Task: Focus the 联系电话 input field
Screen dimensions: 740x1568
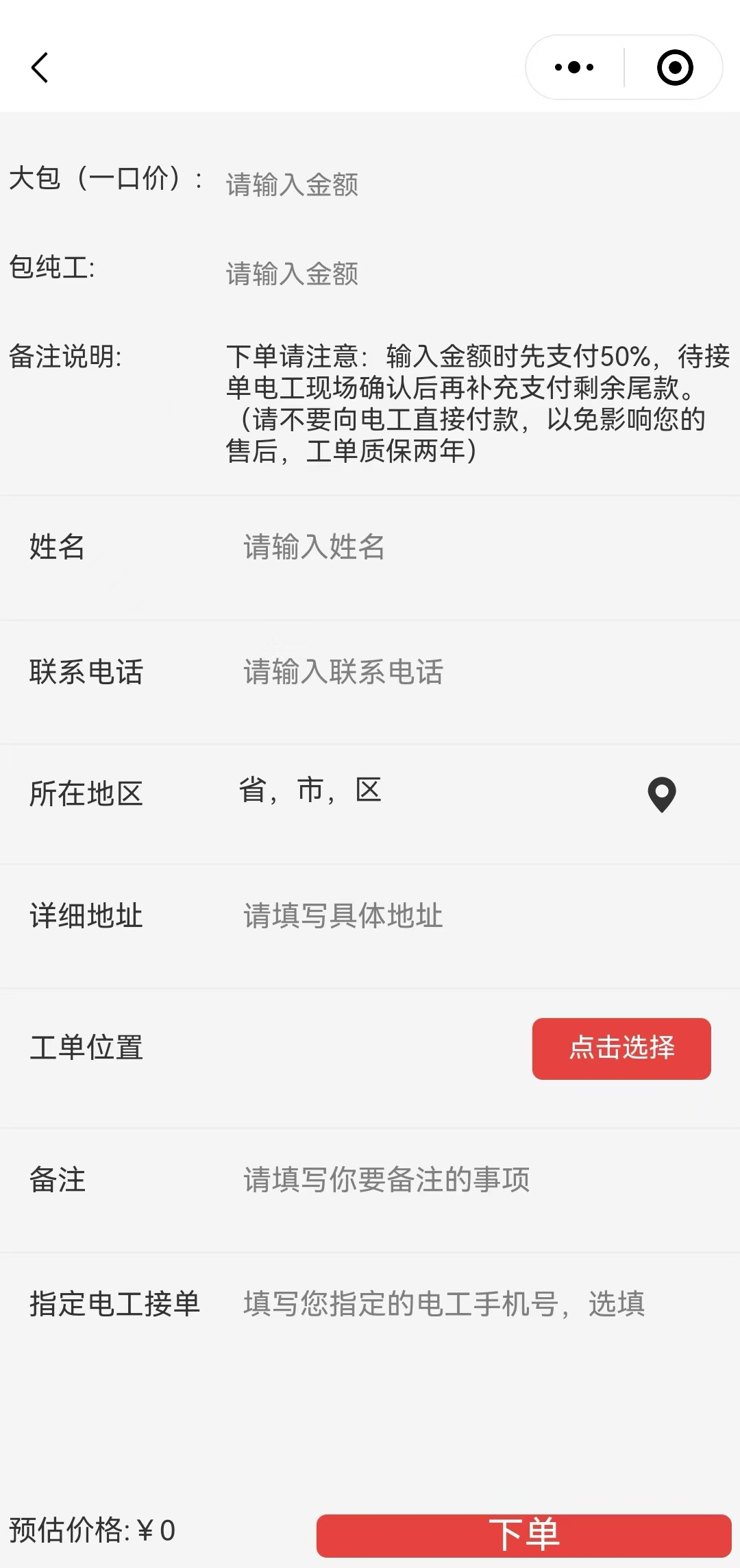Action: 480,671
